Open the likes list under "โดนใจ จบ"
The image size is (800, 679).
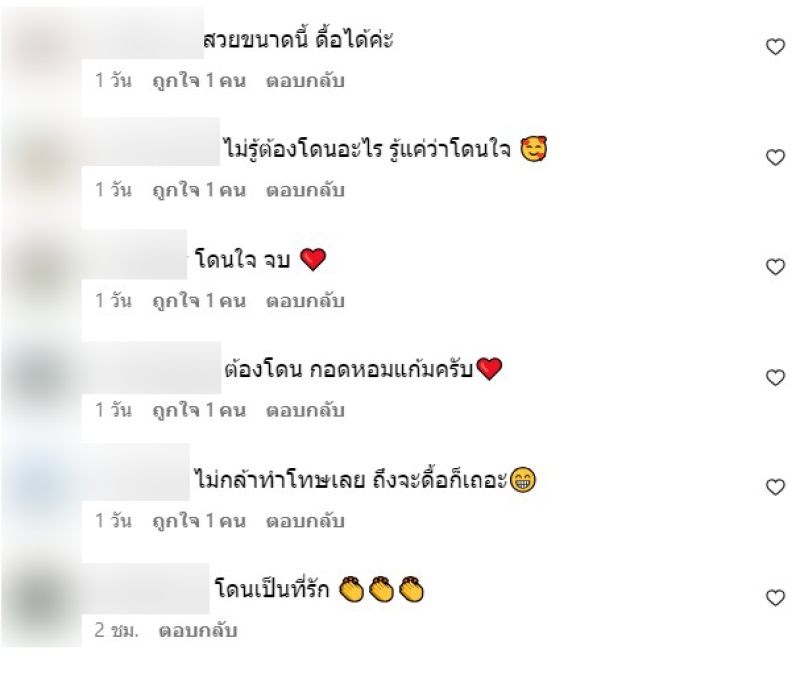coord(198,300)
